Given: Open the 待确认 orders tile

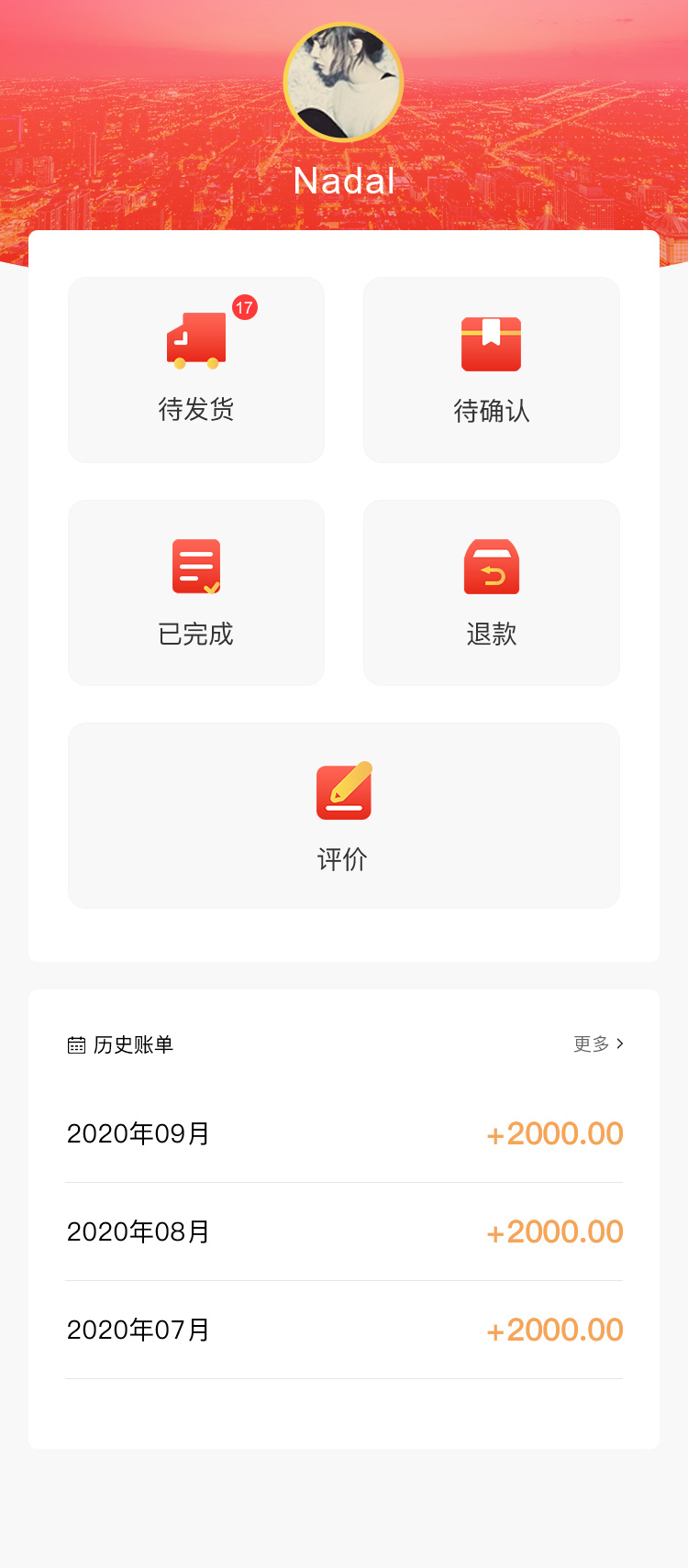Looking at the screenshot, I should tap(492, 370).
